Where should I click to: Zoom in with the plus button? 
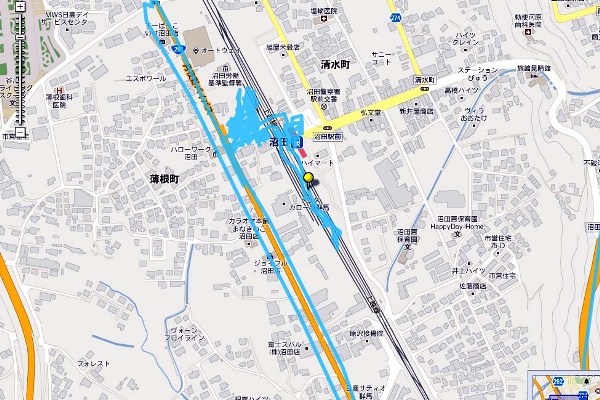(20, 6)
